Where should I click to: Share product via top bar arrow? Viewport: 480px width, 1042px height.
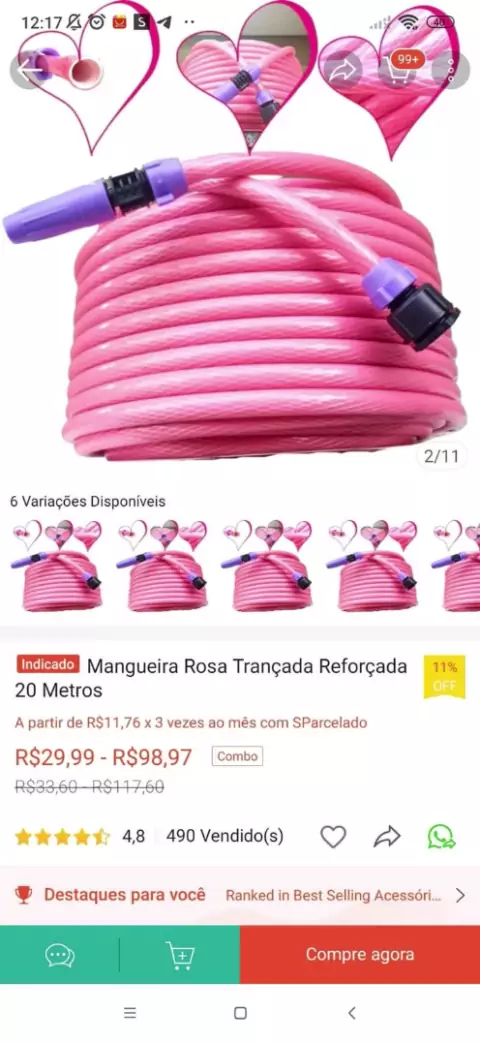click(343, 69)
